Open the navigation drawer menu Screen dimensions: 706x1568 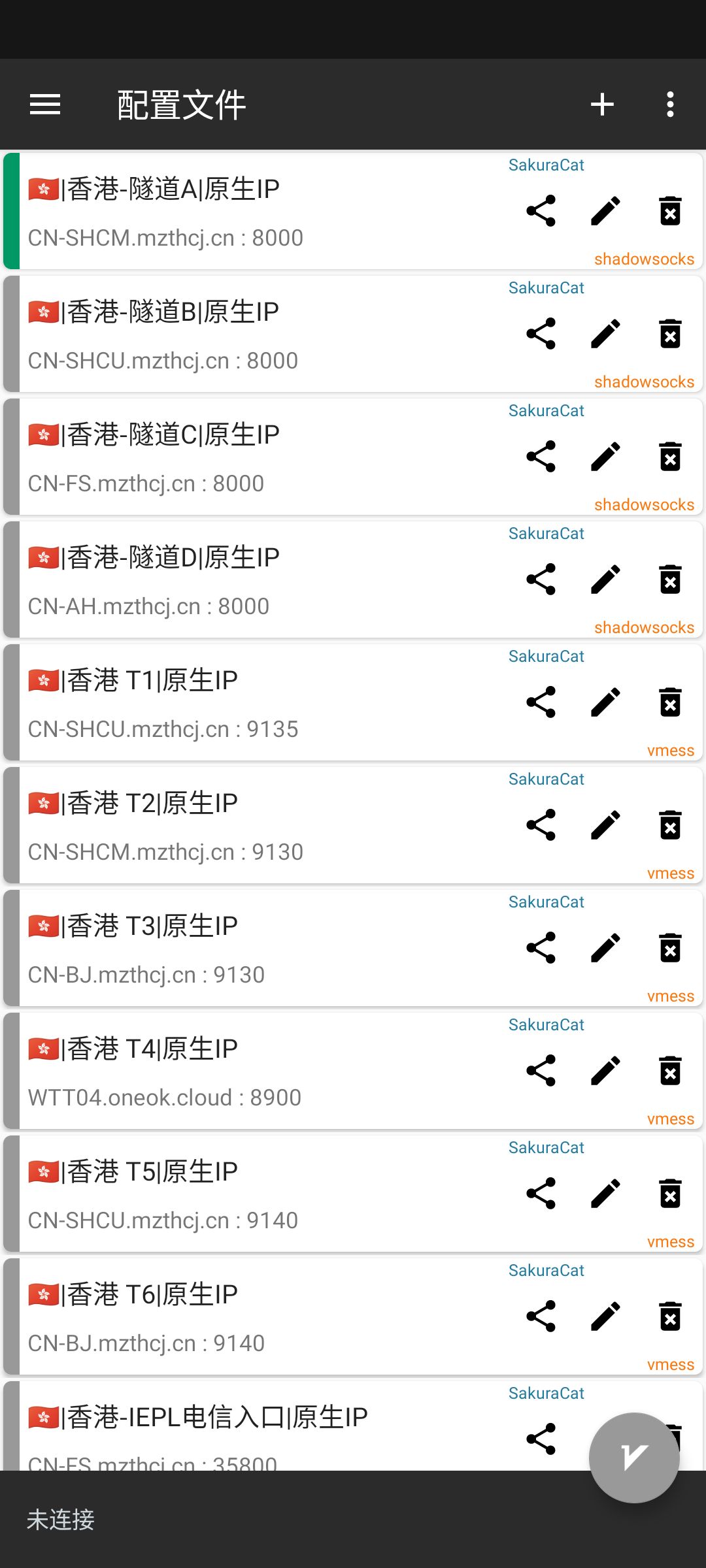45,105
